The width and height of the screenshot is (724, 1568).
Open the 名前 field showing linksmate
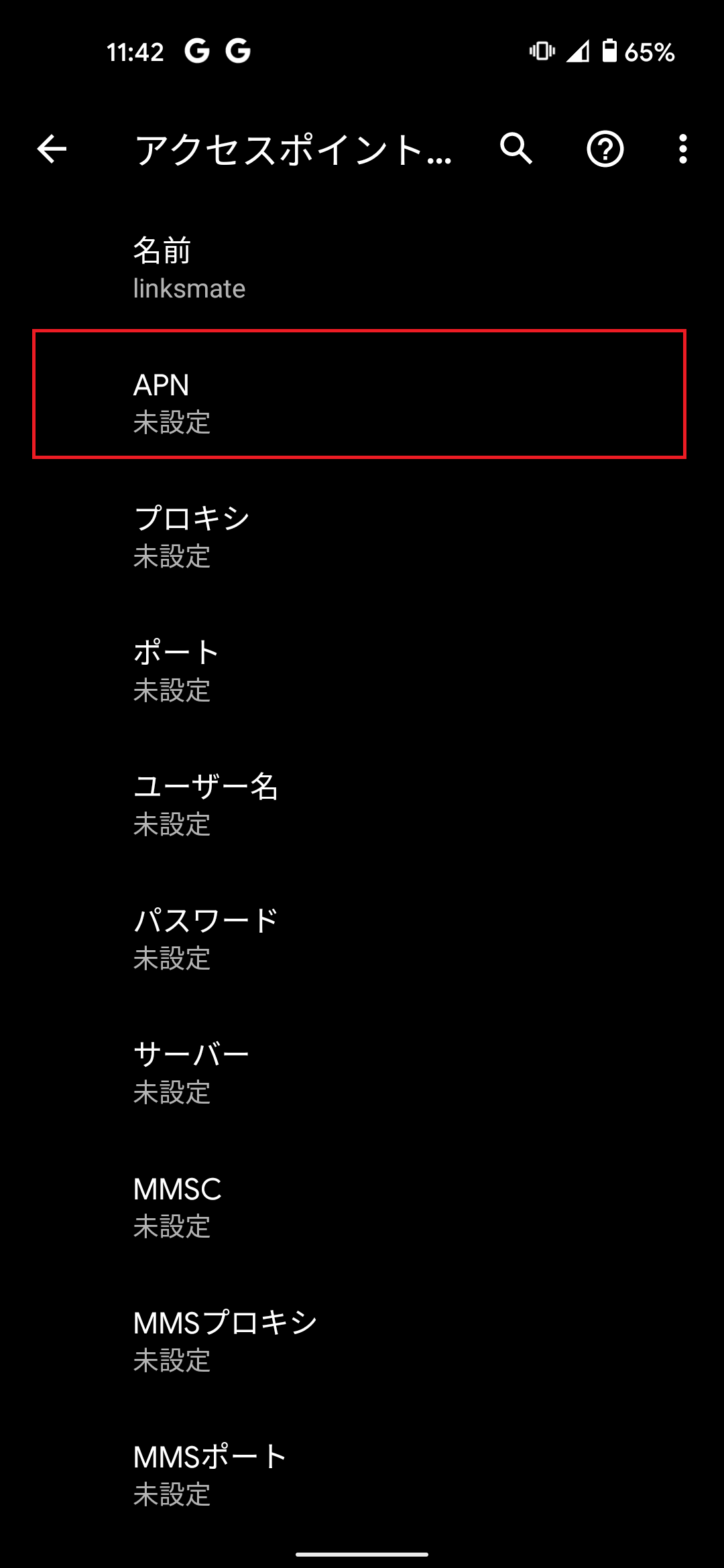362,268
